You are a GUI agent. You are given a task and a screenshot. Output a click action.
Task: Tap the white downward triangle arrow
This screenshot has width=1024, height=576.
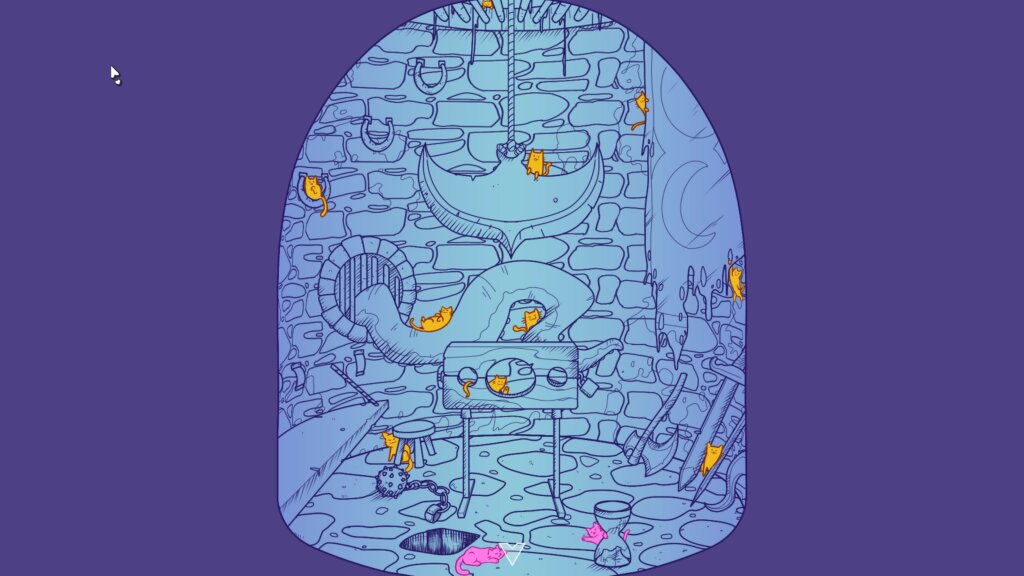(x=512, y=553)
